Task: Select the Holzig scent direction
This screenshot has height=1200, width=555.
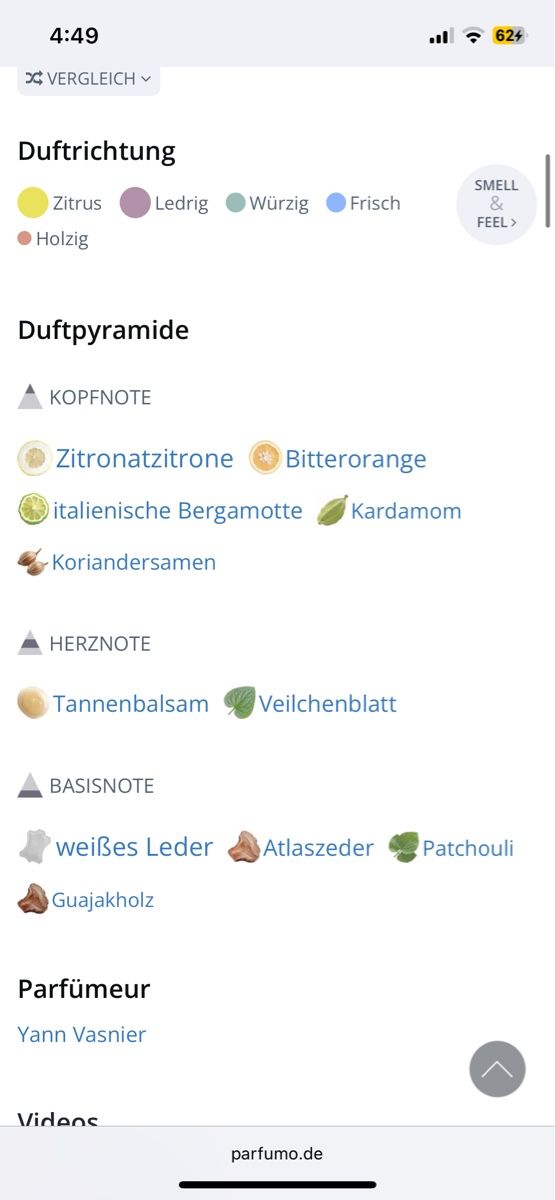Action: pos(53,239)
